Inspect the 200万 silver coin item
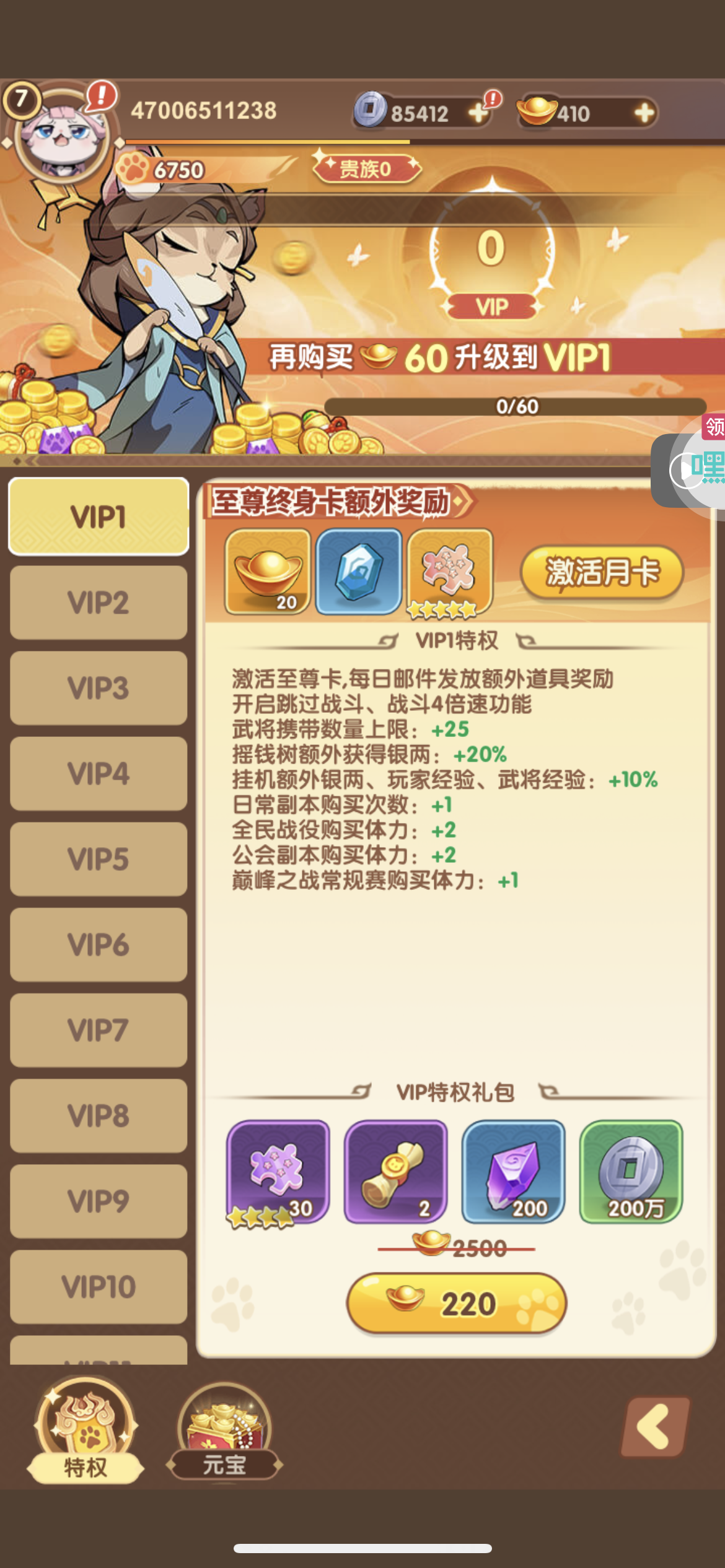Image resolution: width=725 pixels, height=1568 pixels. tap(631, 1171)
